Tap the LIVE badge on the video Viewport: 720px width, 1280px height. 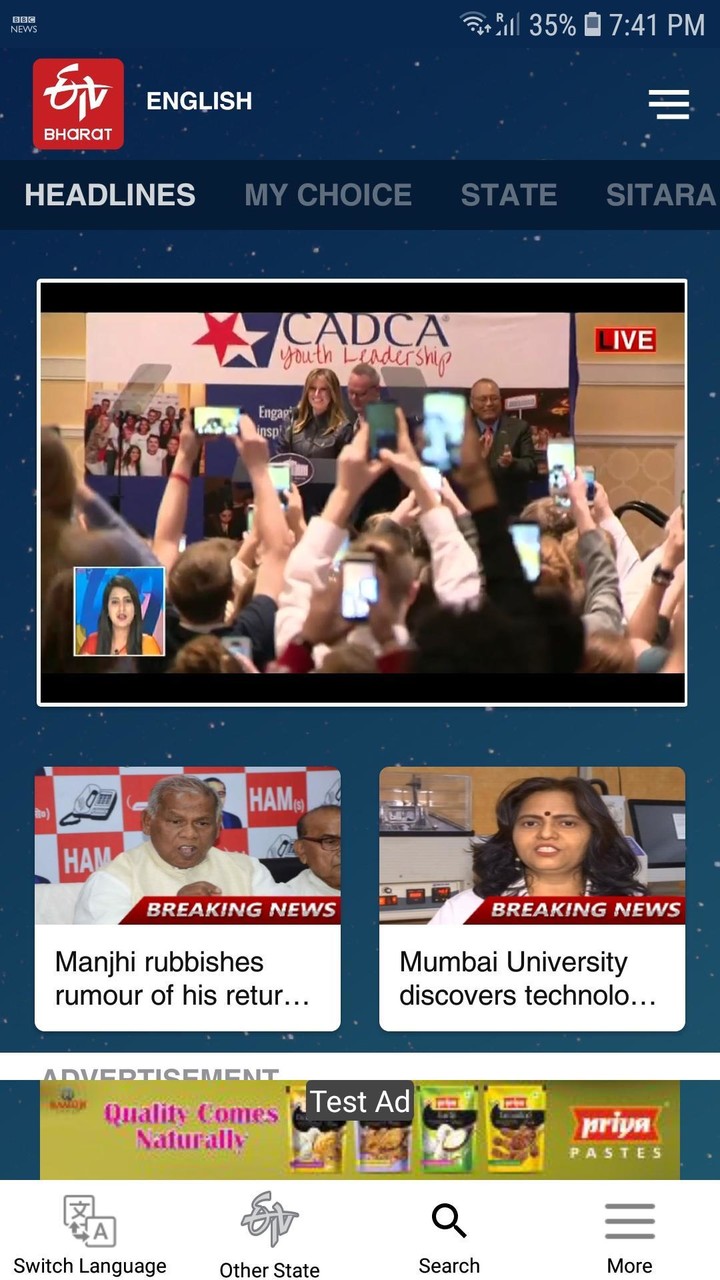(x=627, y=340)
